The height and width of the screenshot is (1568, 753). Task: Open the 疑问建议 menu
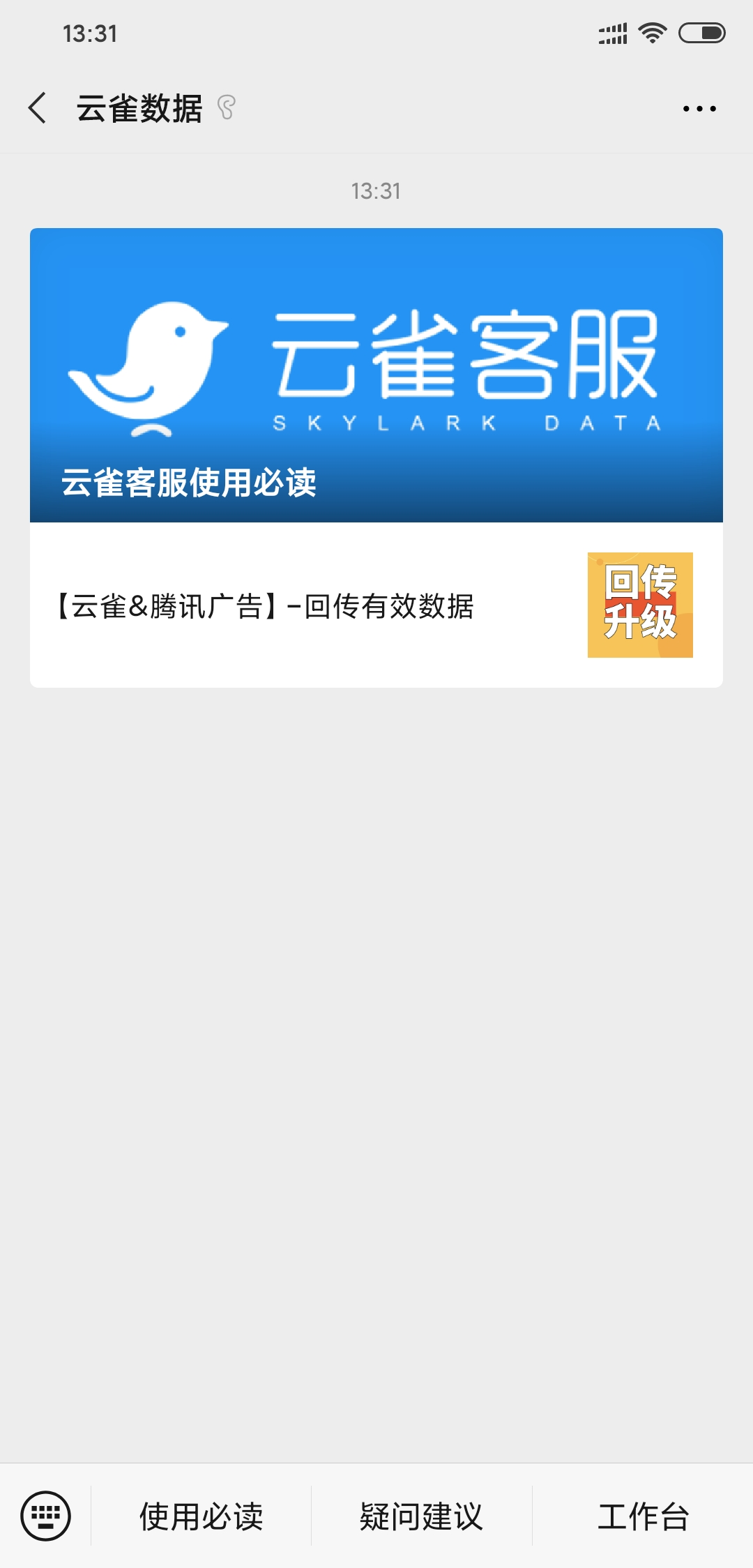pos(421,1516)
